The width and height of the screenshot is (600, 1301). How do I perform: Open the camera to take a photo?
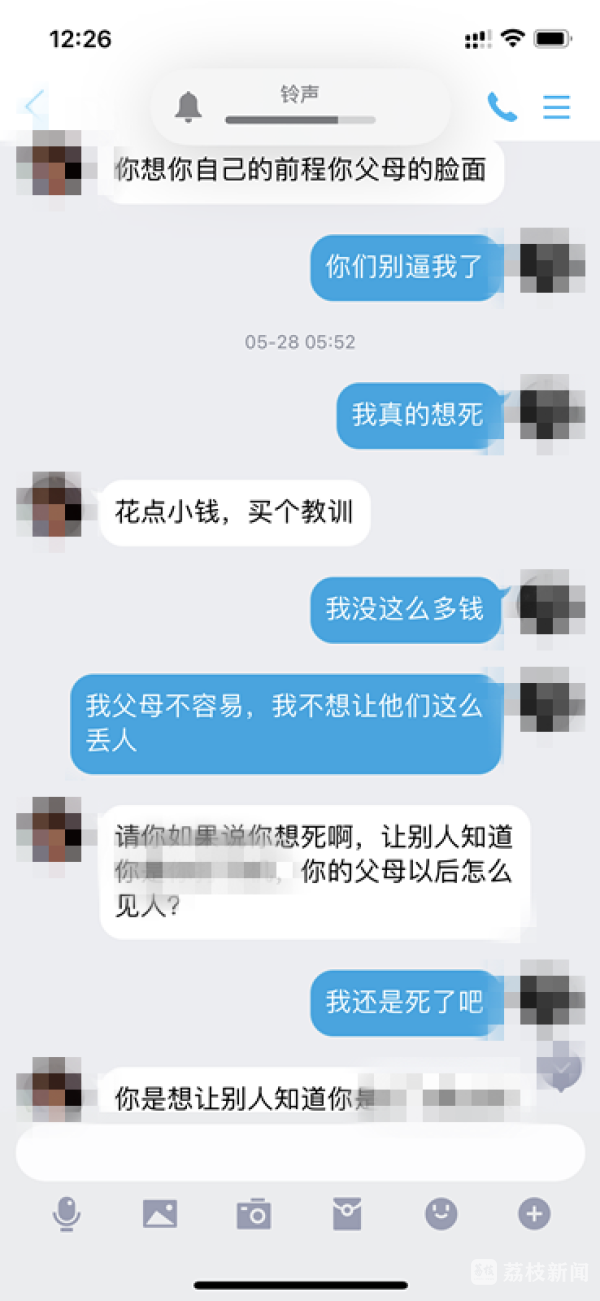[254, 1214]
